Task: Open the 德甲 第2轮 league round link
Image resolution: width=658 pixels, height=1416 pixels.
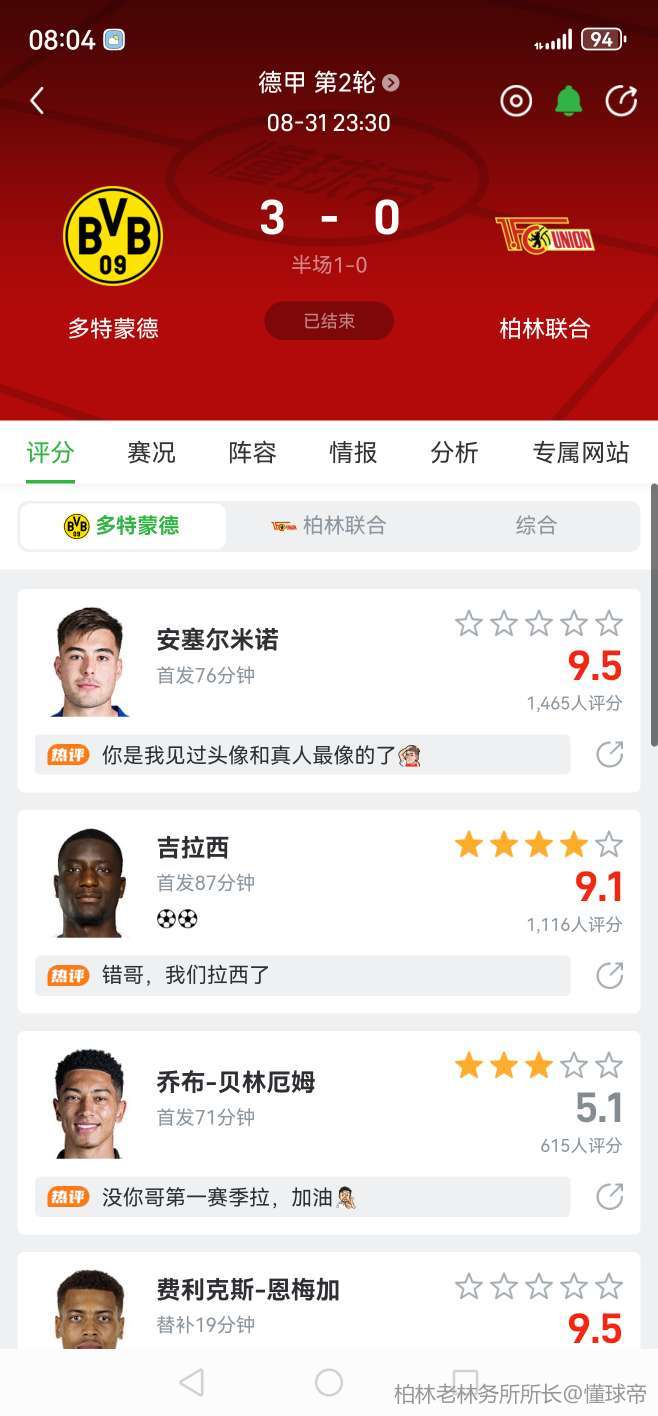Action: pos(328,83)
